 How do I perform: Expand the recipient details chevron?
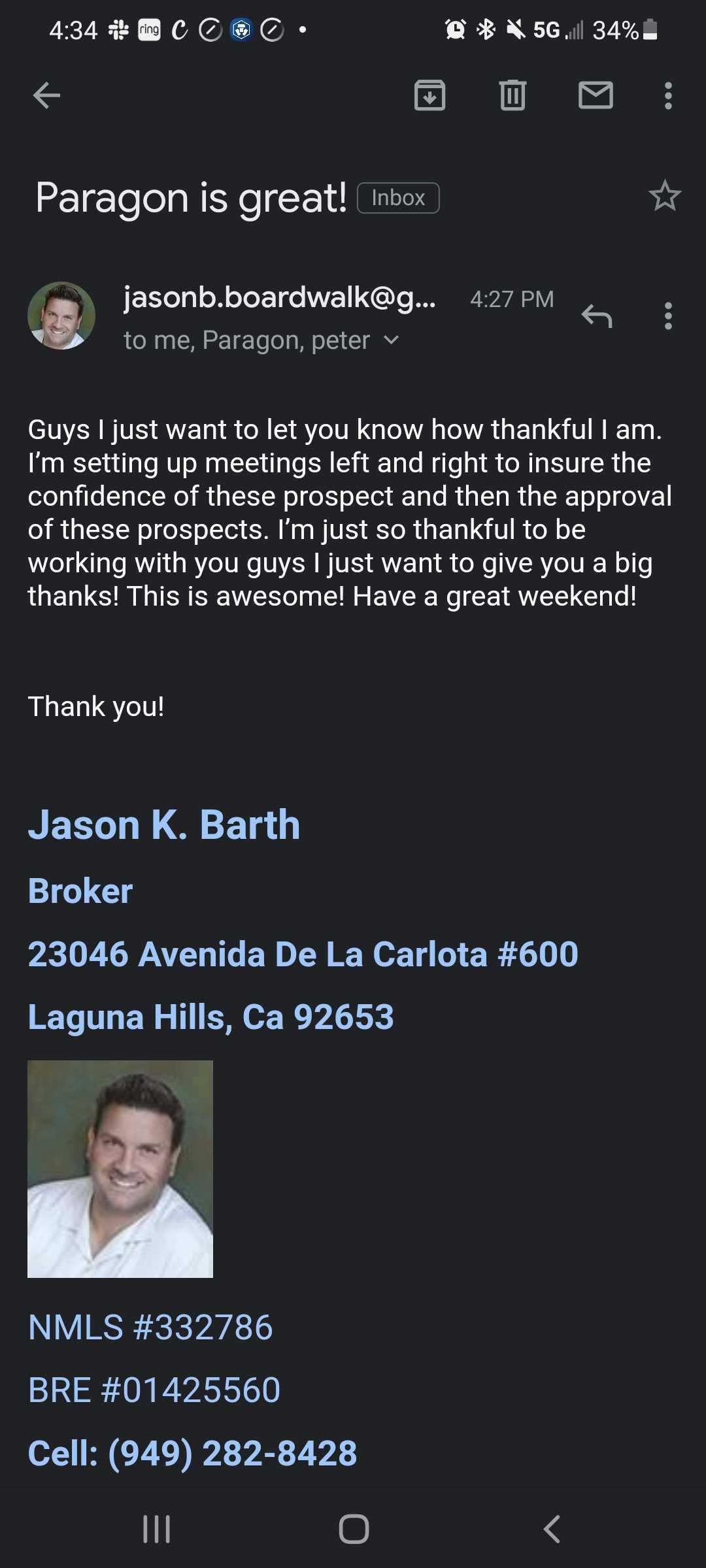point(391,340)
